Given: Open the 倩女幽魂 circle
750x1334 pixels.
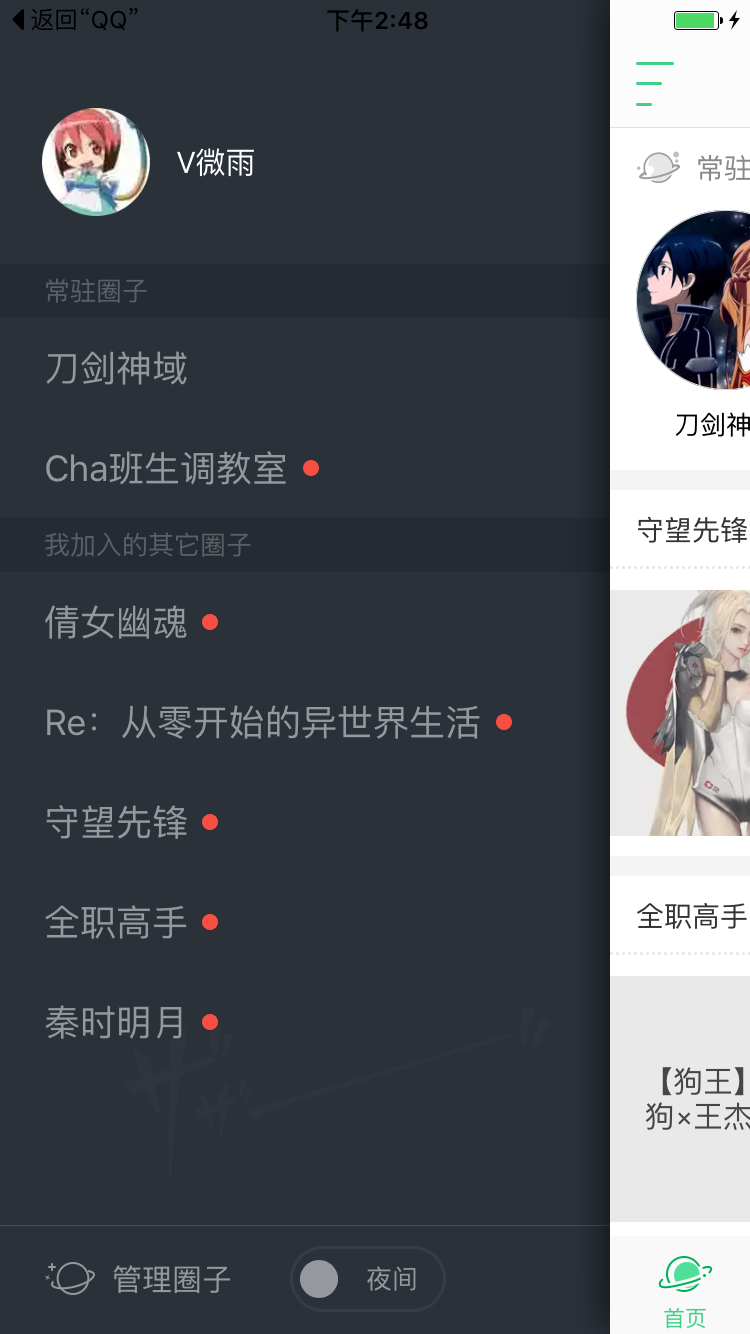Looking at the screenshot, I should point(116,622).
